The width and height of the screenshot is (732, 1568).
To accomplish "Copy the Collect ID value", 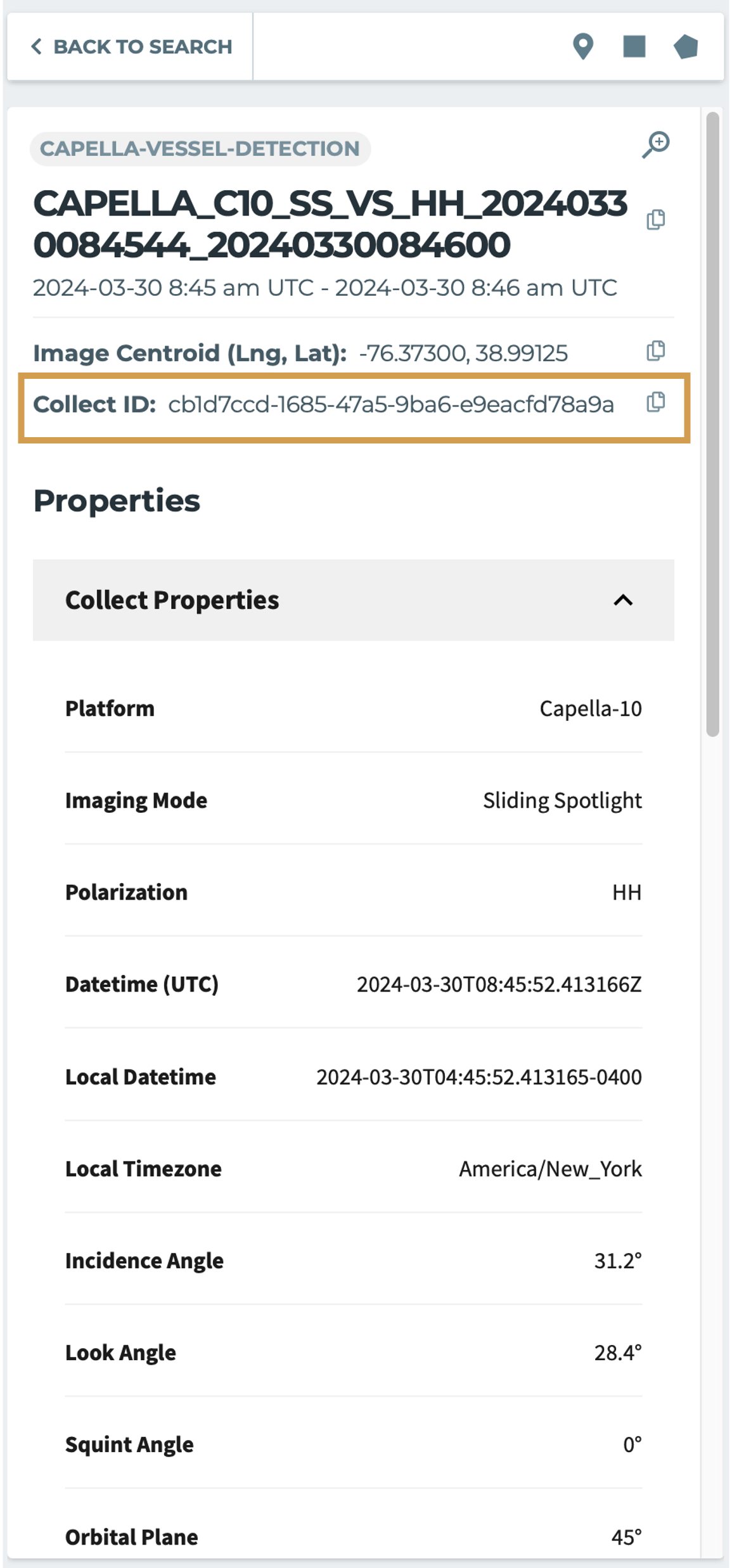I will click(656, 402).
